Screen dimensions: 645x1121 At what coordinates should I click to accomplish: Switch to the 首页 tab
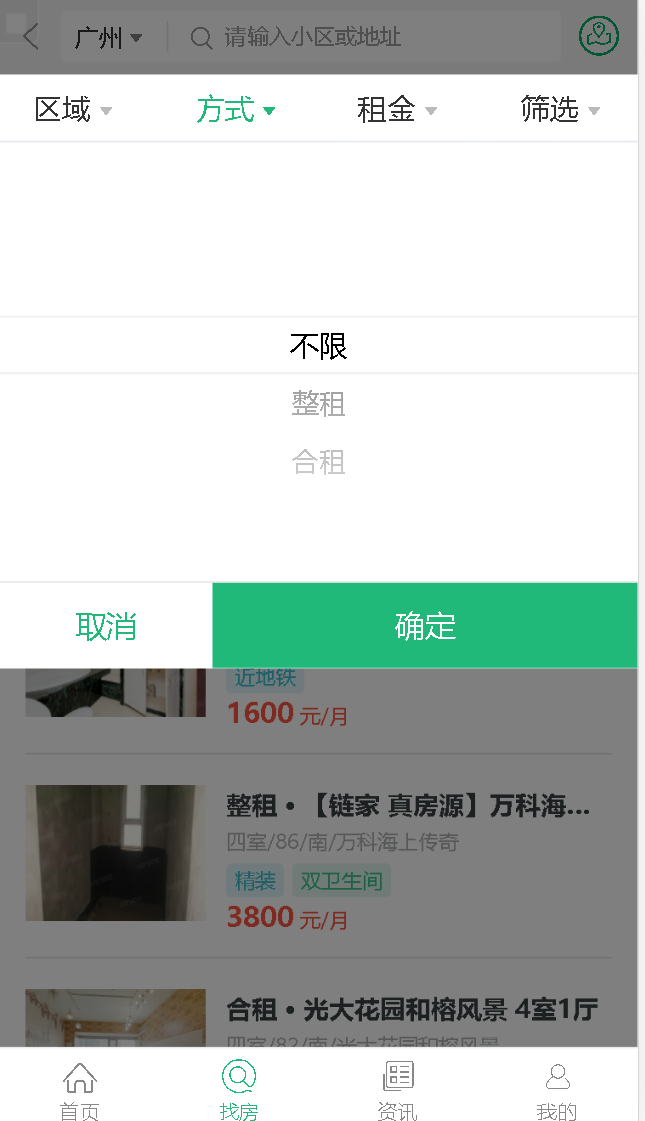click(x=79, y=1090)
